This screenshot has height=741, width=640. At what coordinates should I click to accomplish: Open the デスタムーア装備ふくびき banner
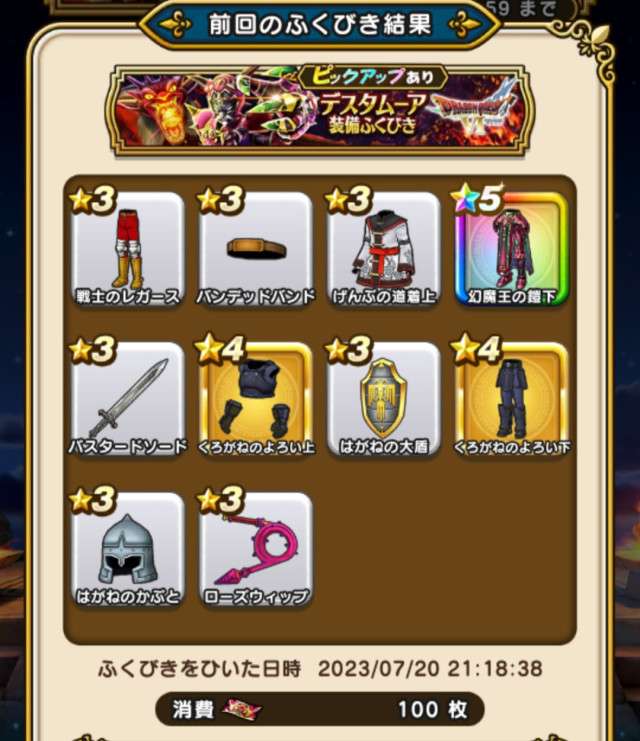point(320,109)
